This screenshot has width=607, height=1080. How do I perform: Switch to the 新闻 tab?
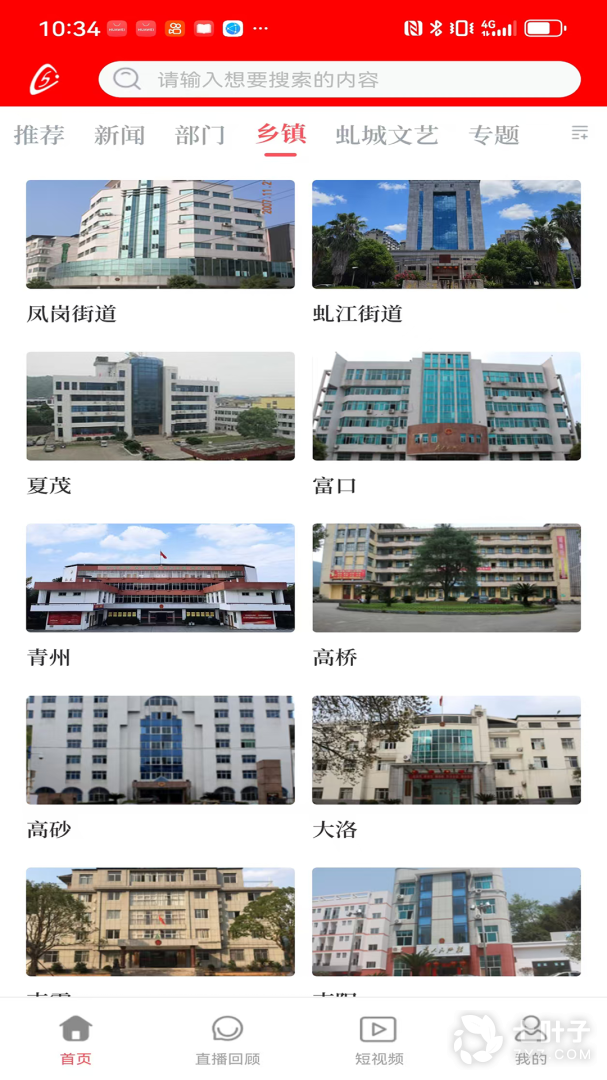(120, 135)
